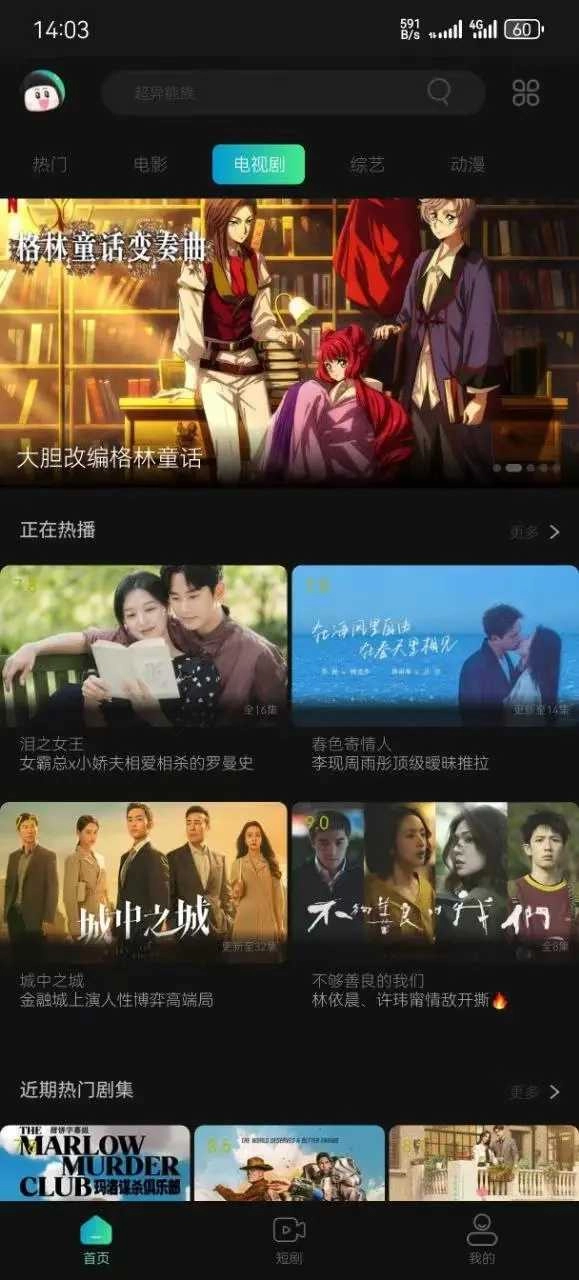Open the 城中之城 drama card

(x=144, y=906)
